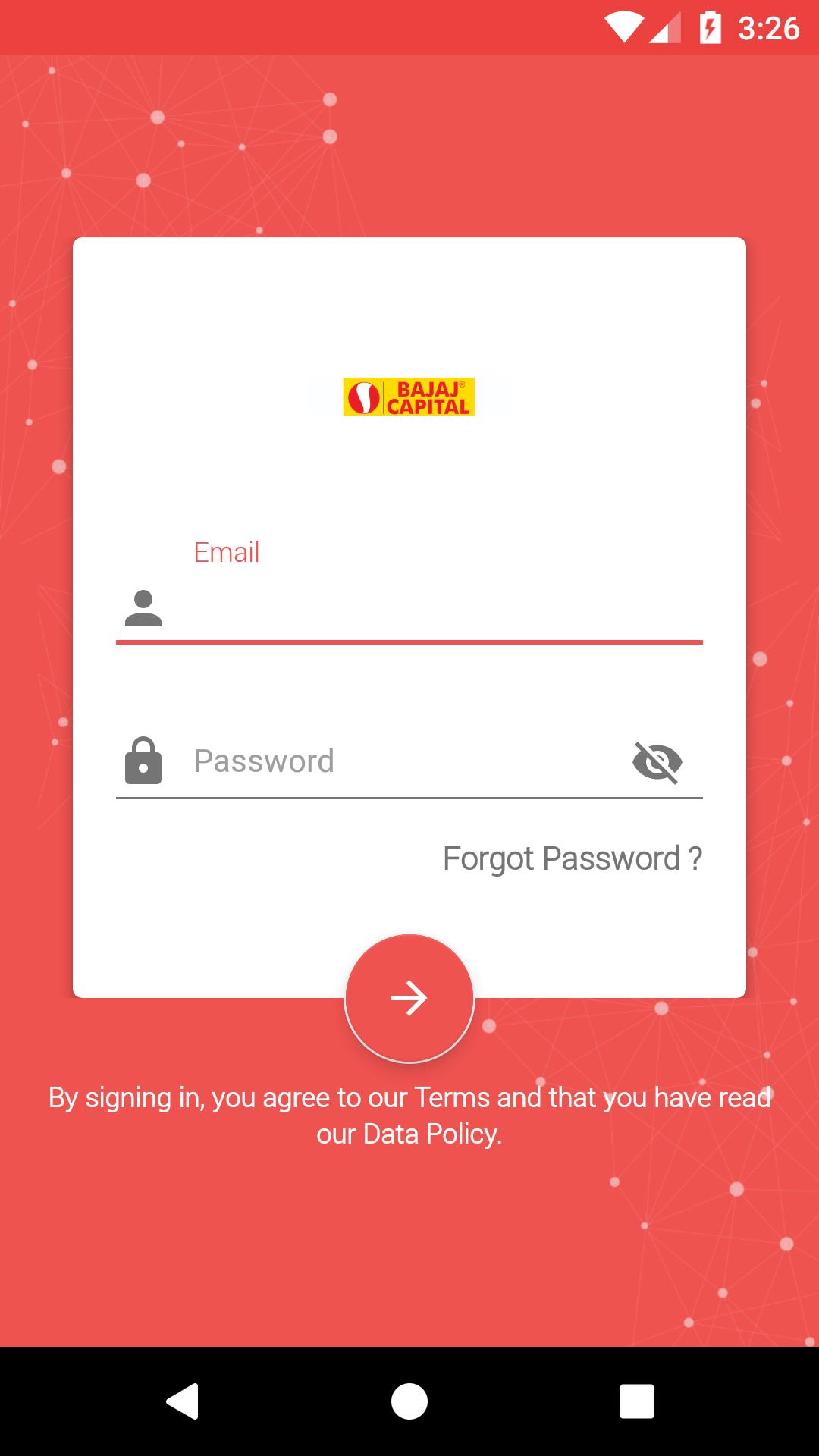Go back using the system back button
819x1456 pixels.
click(182, 1401)
